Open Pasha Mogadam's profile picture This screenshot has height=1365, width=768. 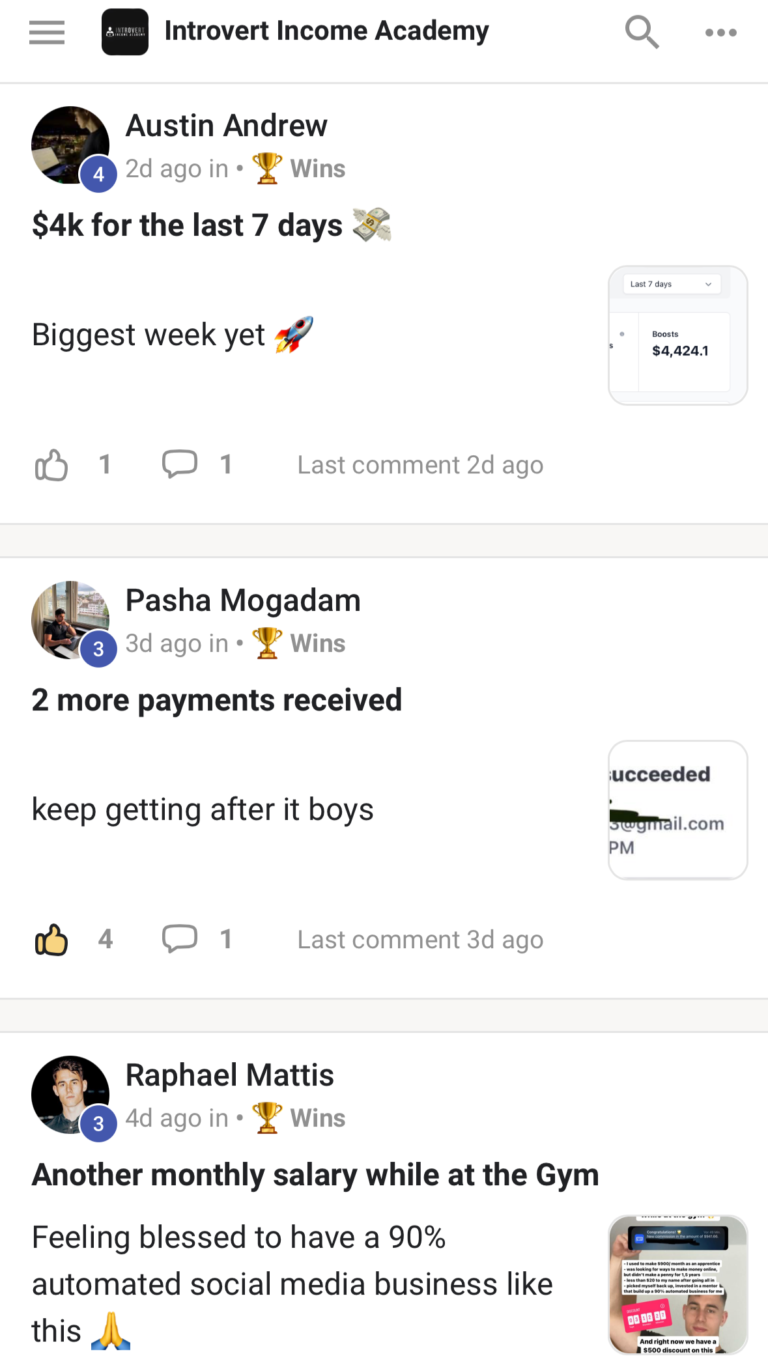tap(70, 620)
